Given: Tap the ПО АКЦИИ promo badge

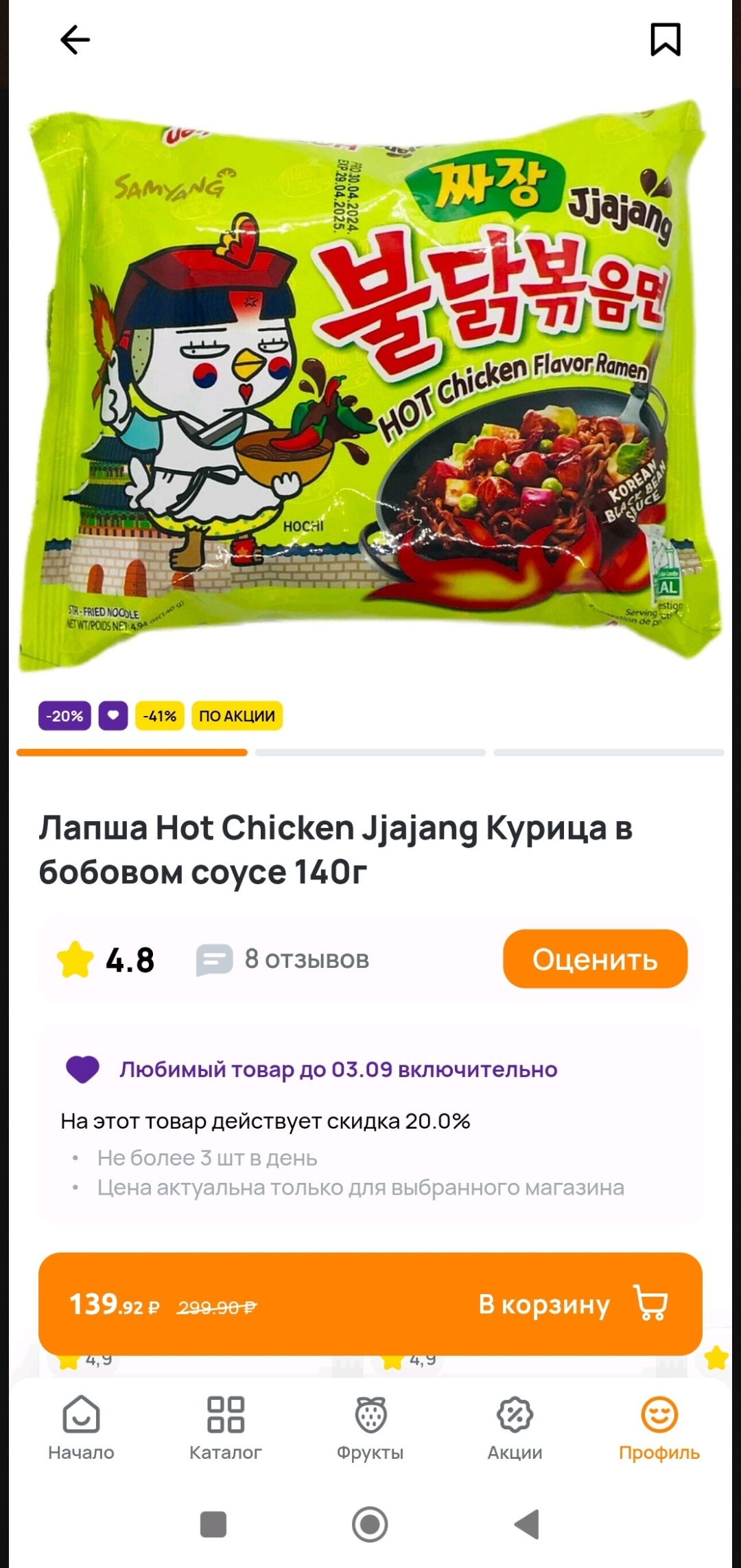Looking at the screenshot, I should tap(237, 716).
